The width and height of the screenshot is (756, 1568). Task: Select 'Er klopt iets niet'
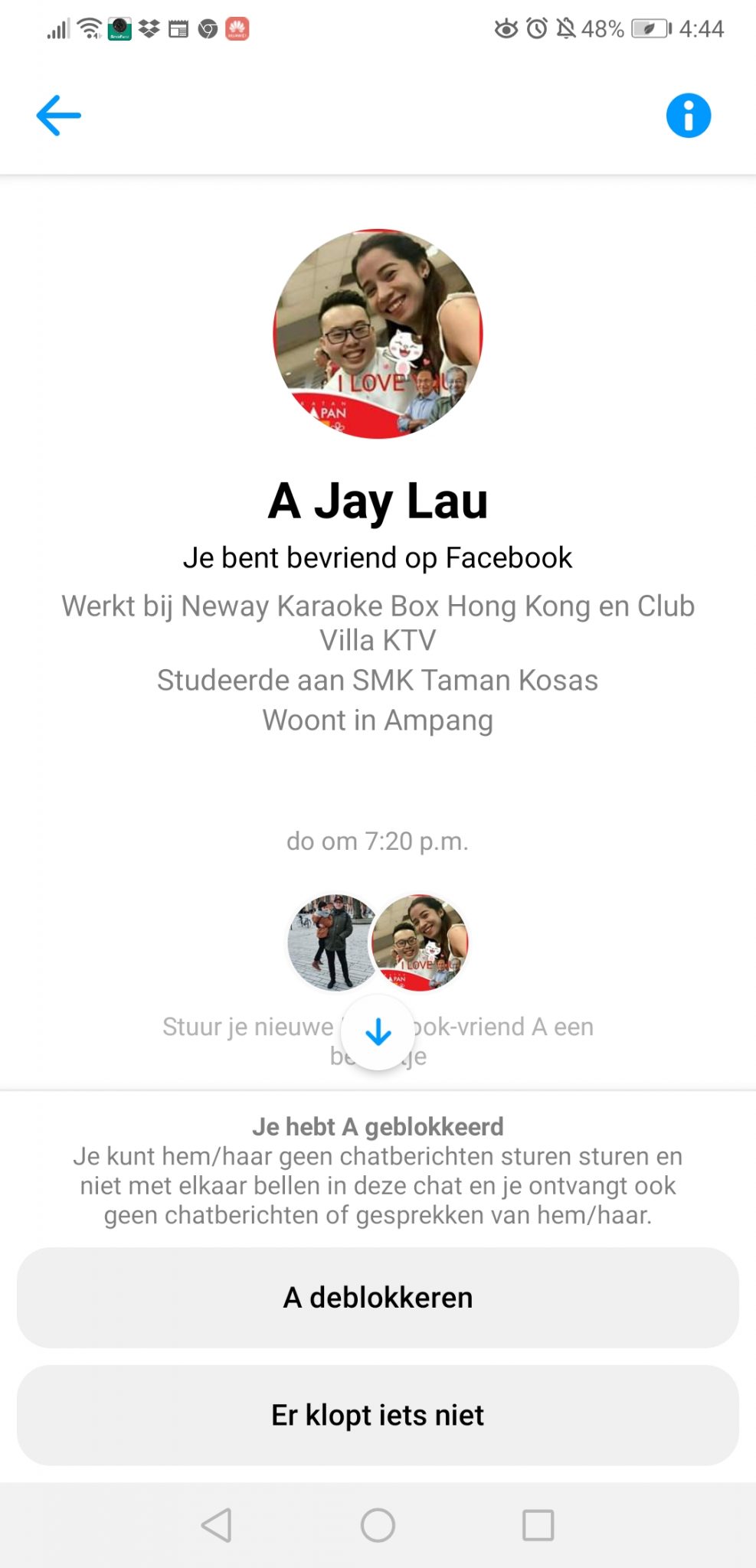click(x=378, y=1415)
